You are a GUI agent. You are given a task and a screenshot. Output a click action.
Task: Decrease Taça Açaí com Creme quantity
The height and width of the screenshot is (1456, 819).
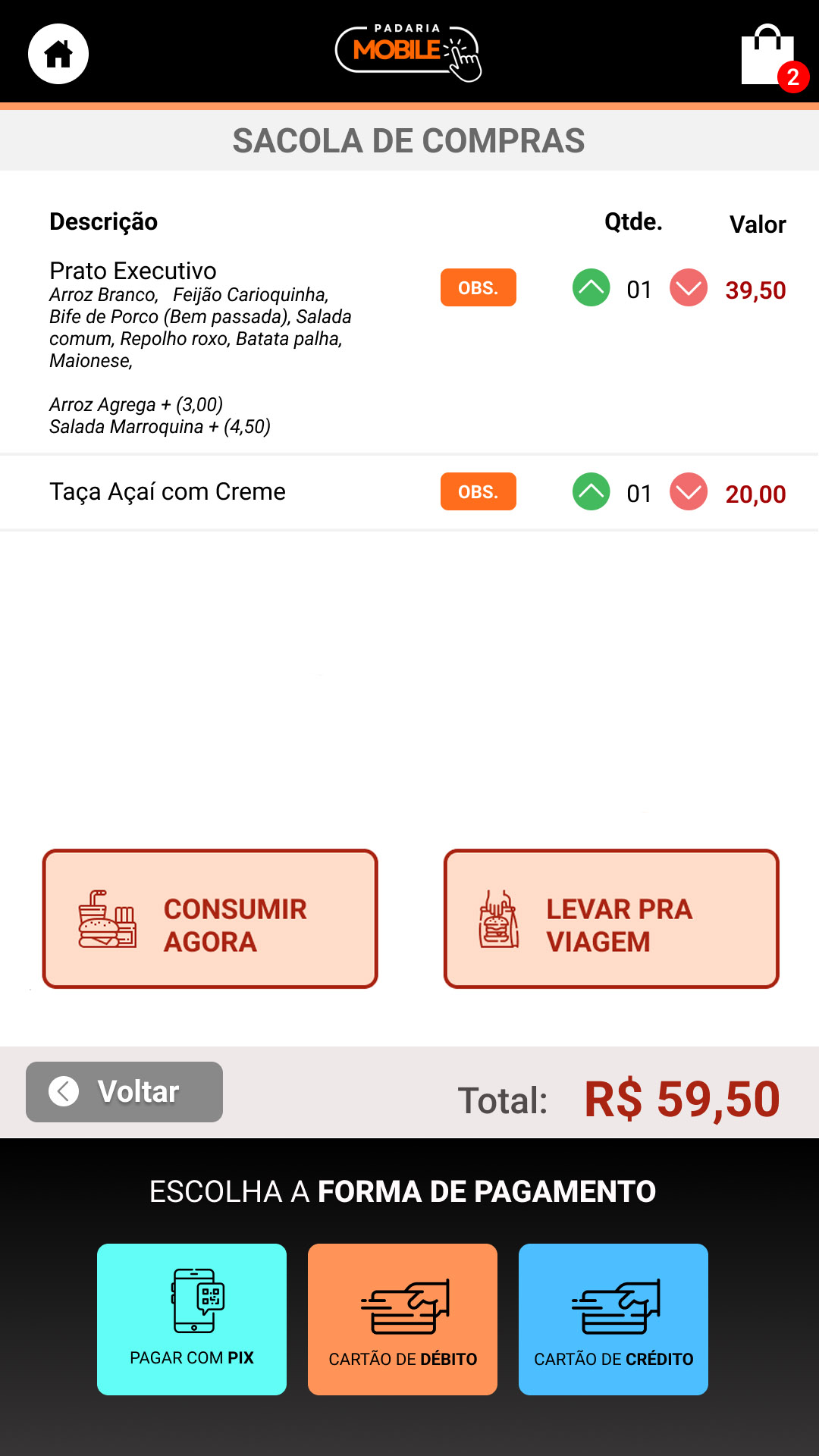(x=689, y=491)
